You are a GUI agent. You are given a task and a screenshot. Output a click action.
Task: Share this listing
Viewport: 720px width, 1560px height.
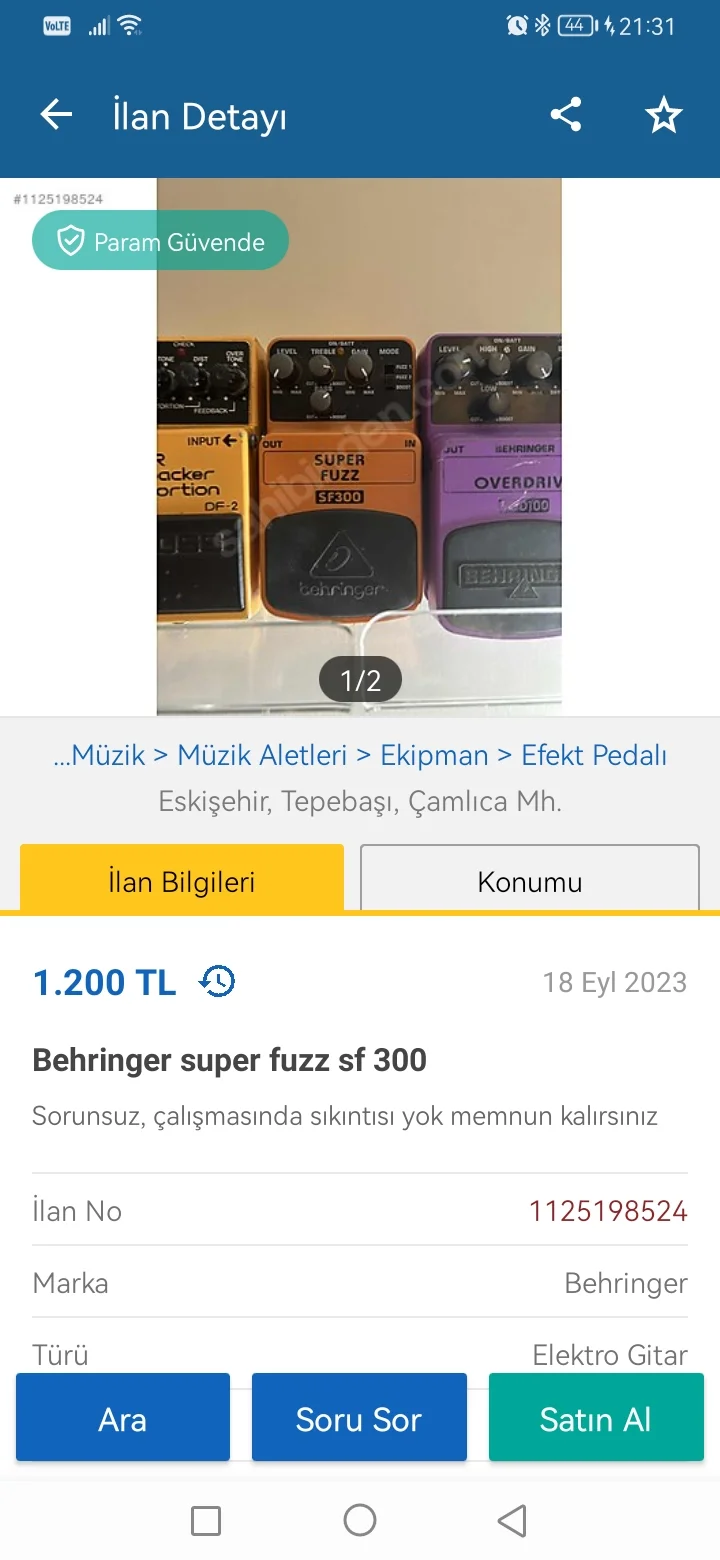point(566,115)
